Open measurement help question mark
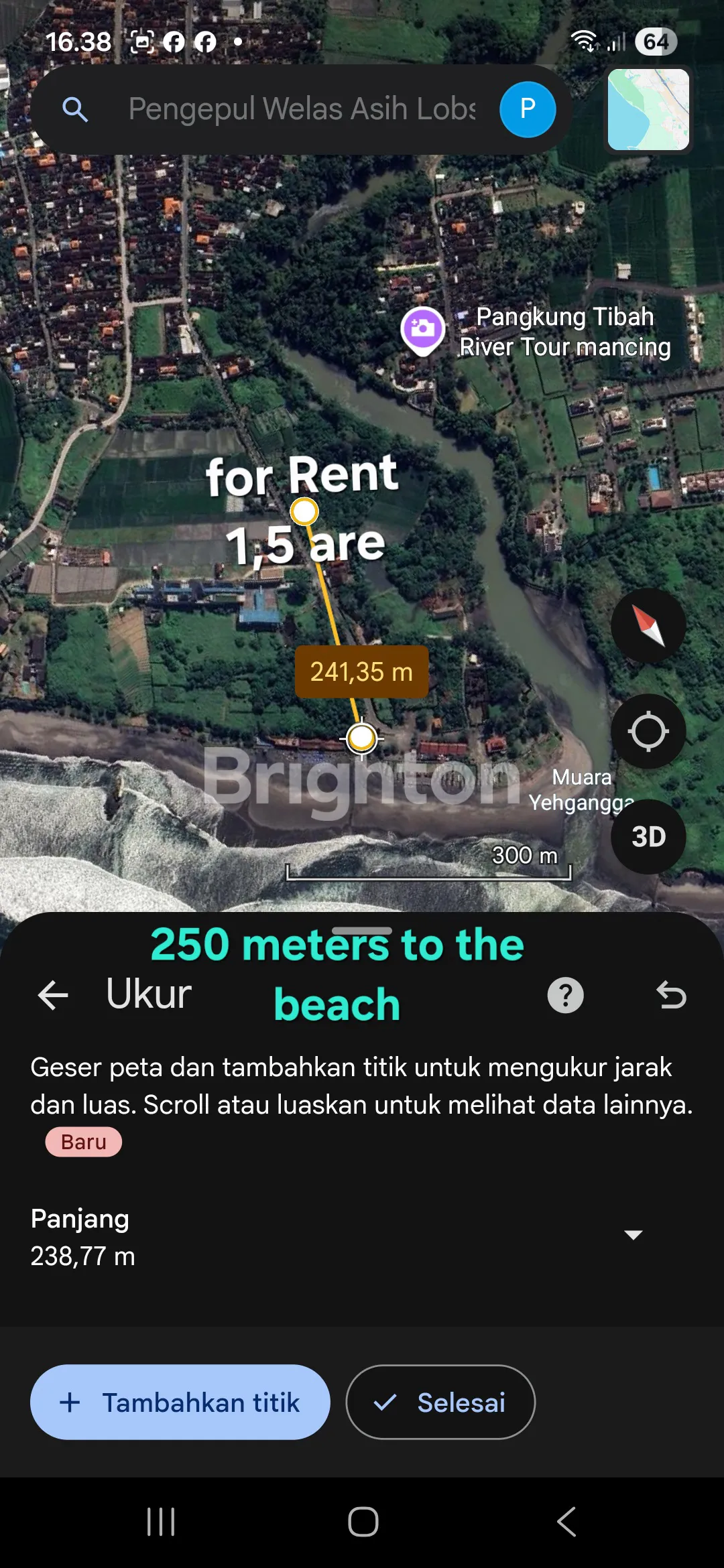Viewport: 724px width, 1568px height. click(565, 995)
